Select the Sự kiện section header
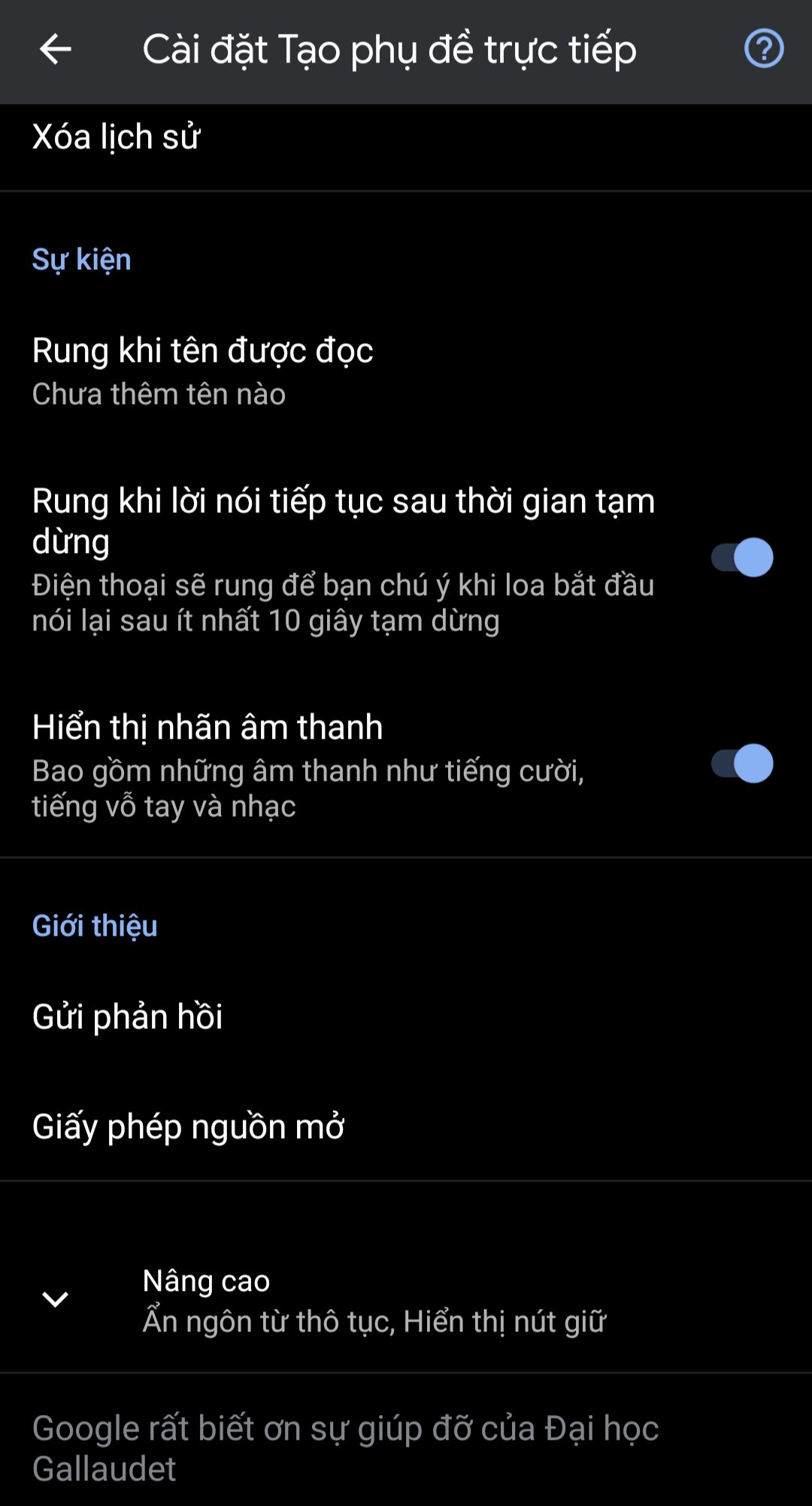Viewport: 812px width, 1506px height. click(80, 258)
